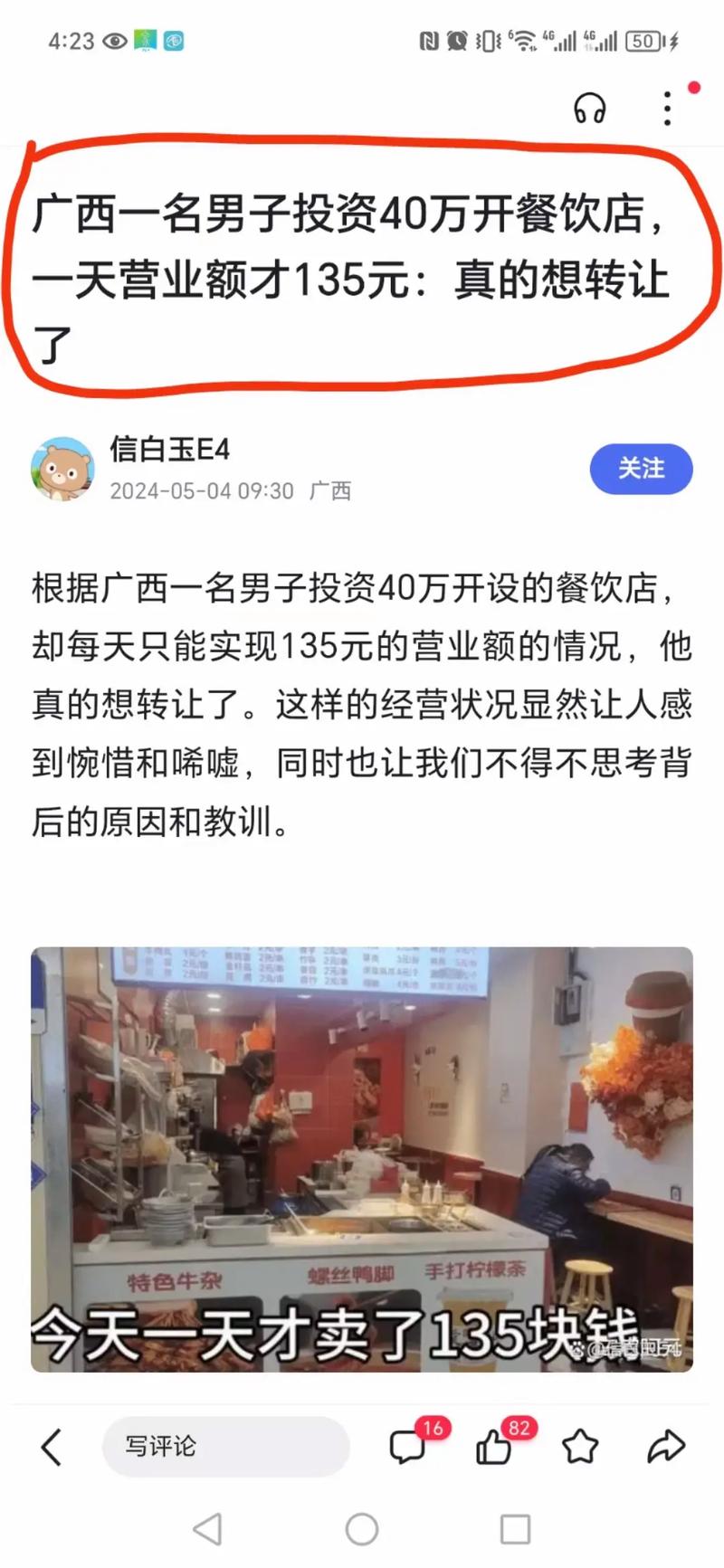This screenshot has width=724, height=1568.
Task: Open 信白玉E4's profile avatar
Action: coord(62,469)
